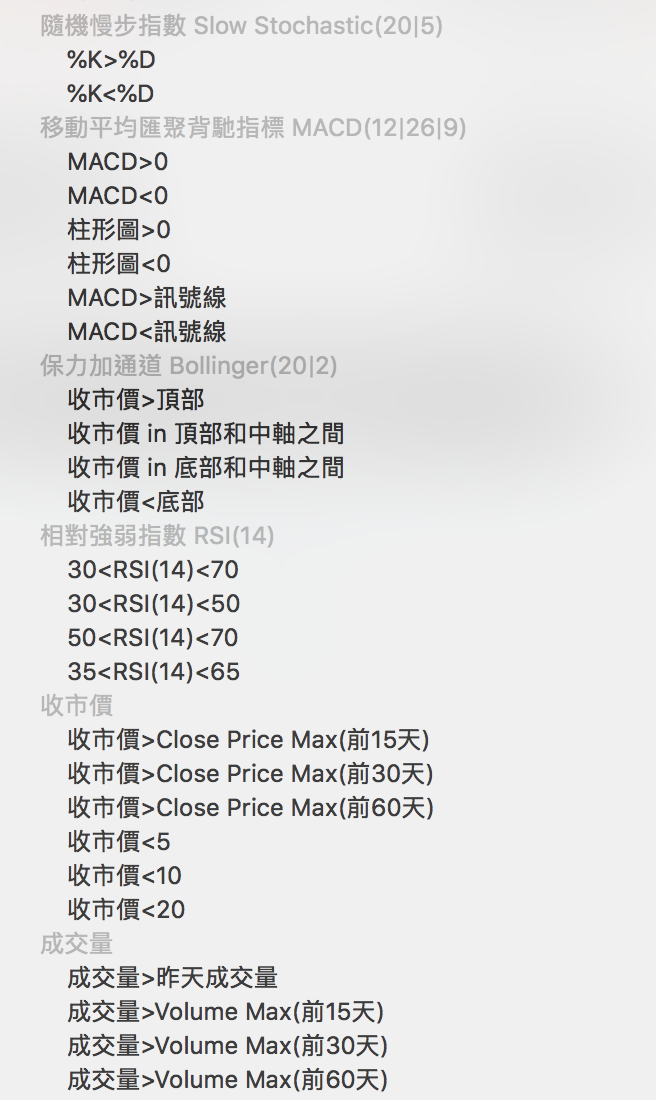This screenshot has height=1100, width=656.
Task: Select 35<RSI(14)<65 option
Action: click(154, 672)
